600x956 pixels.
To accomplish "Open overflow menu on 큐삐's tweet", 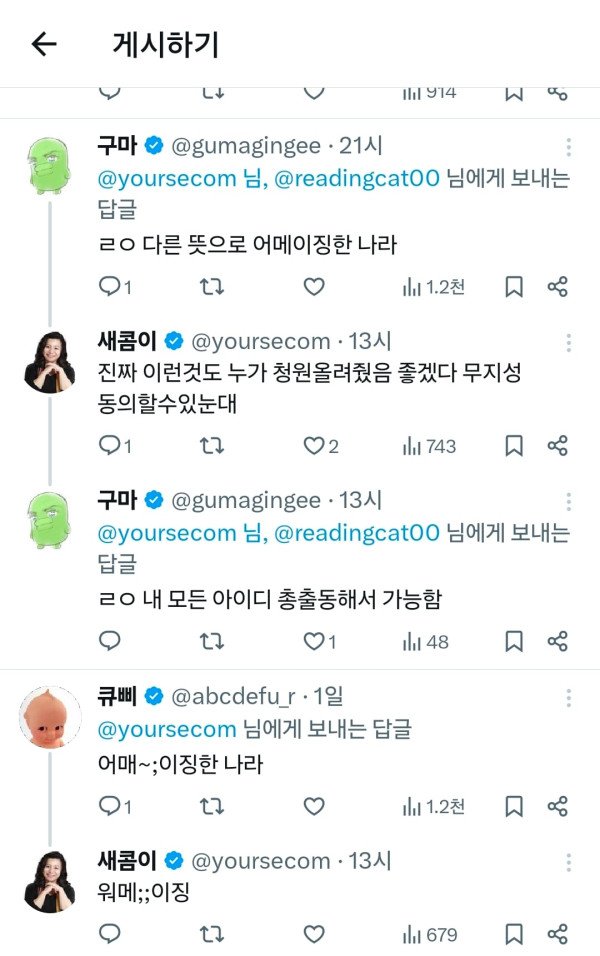I will (x=568, y=698).
